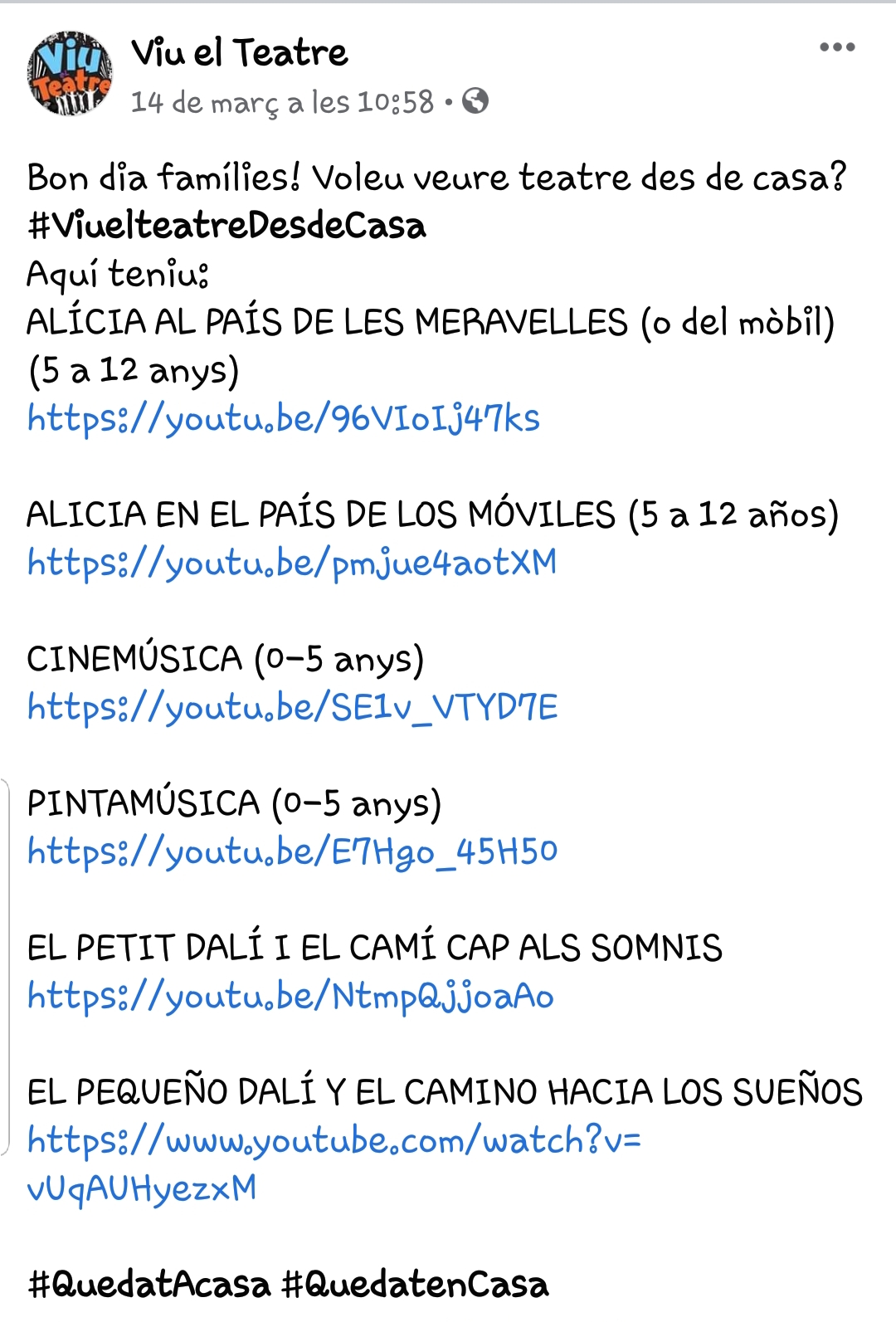This screenshot has width=896, height=1322.
Task: Open the youtu.be/NtmpQjjoaAo video link
Action: pos(290,996)
